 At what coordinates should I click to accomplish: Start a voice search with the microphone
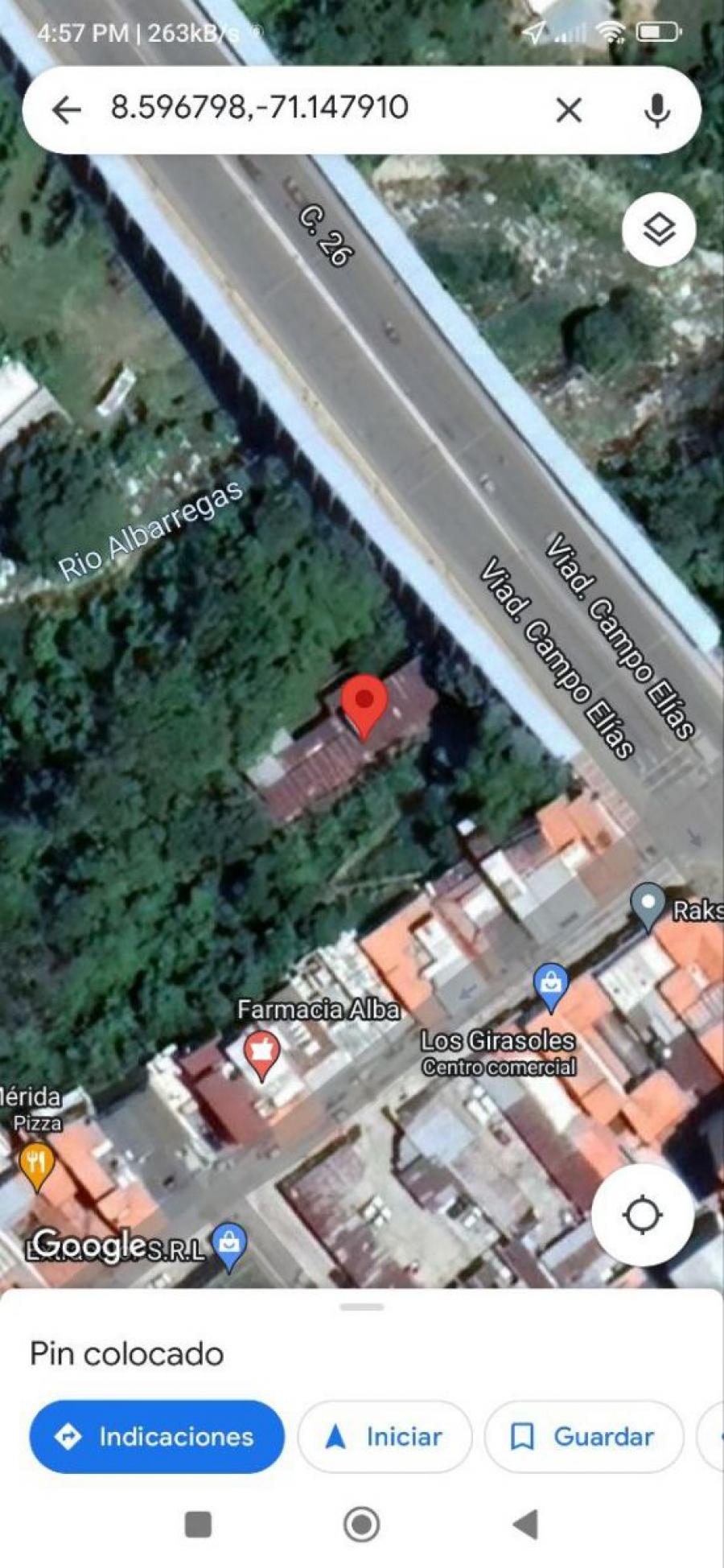tap(657, 109)
